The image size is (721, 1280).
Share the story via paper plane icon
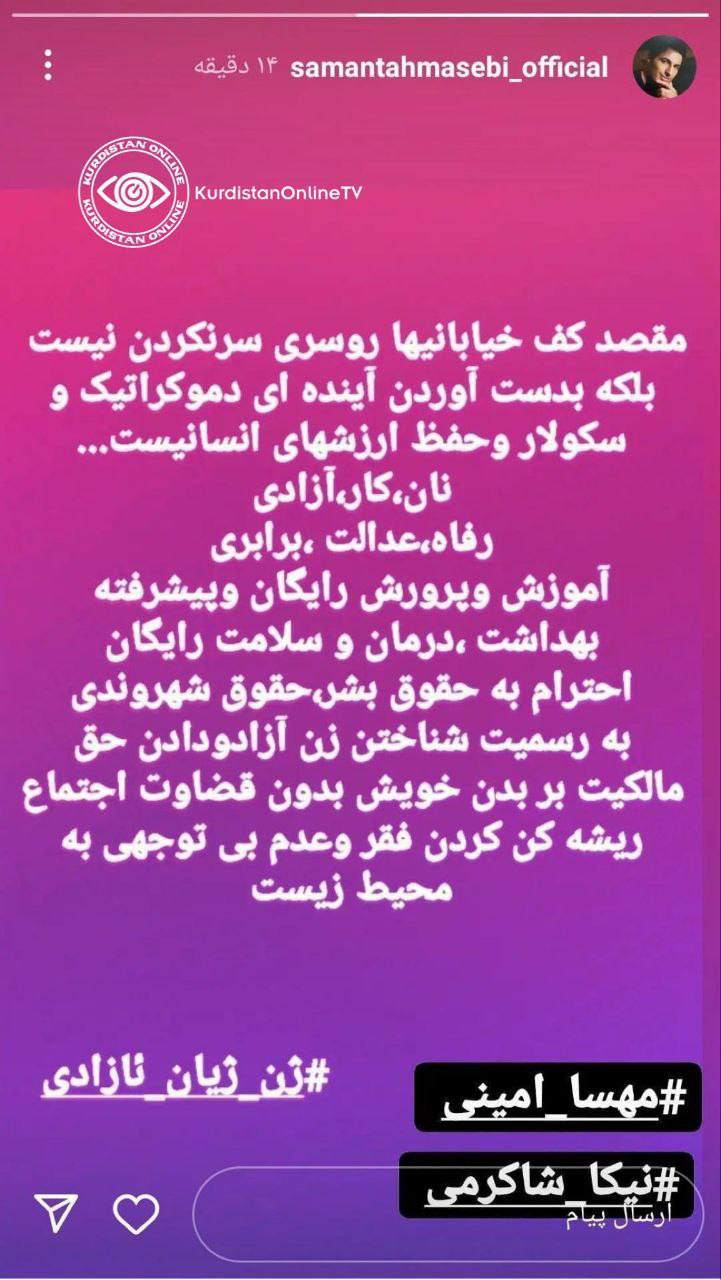point(56,1213)
